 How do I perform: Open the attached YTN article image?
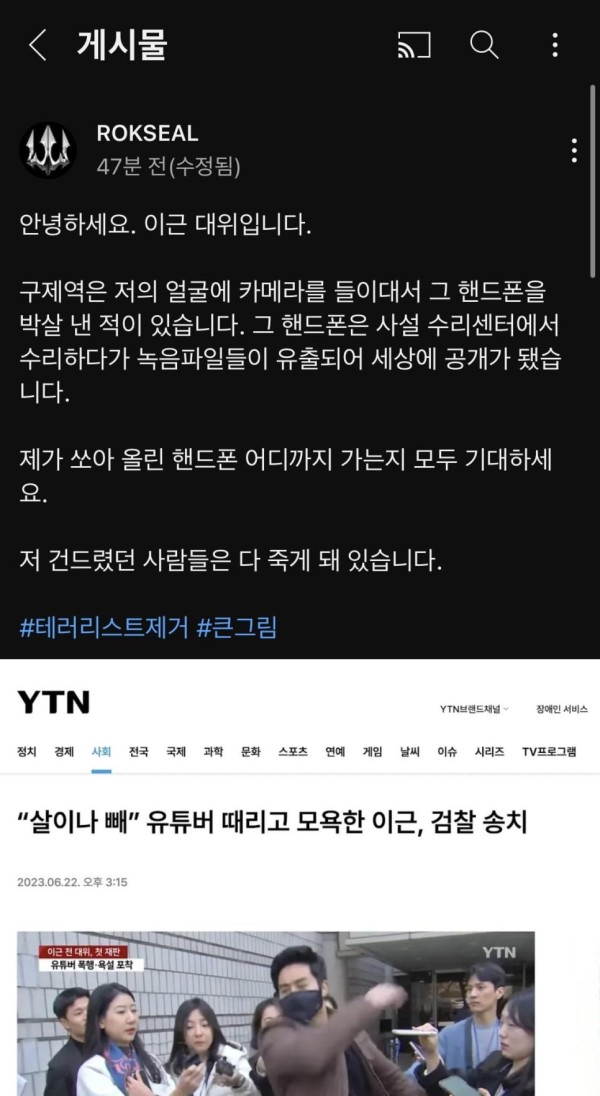[x=300, y=878]
